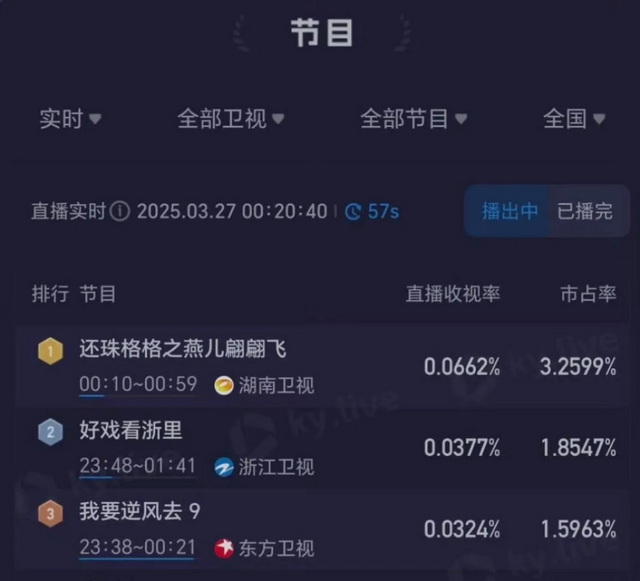This screenshot has height=581, width=640.
Task: Switch to the 播出中 tab
Action: point(510,211)
